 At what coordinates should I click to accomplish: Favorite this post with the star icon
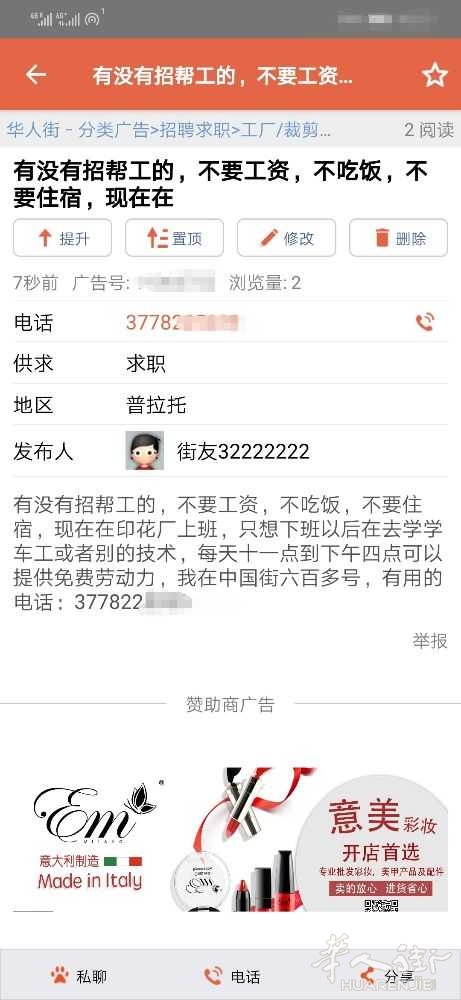[x=435, y=75]
